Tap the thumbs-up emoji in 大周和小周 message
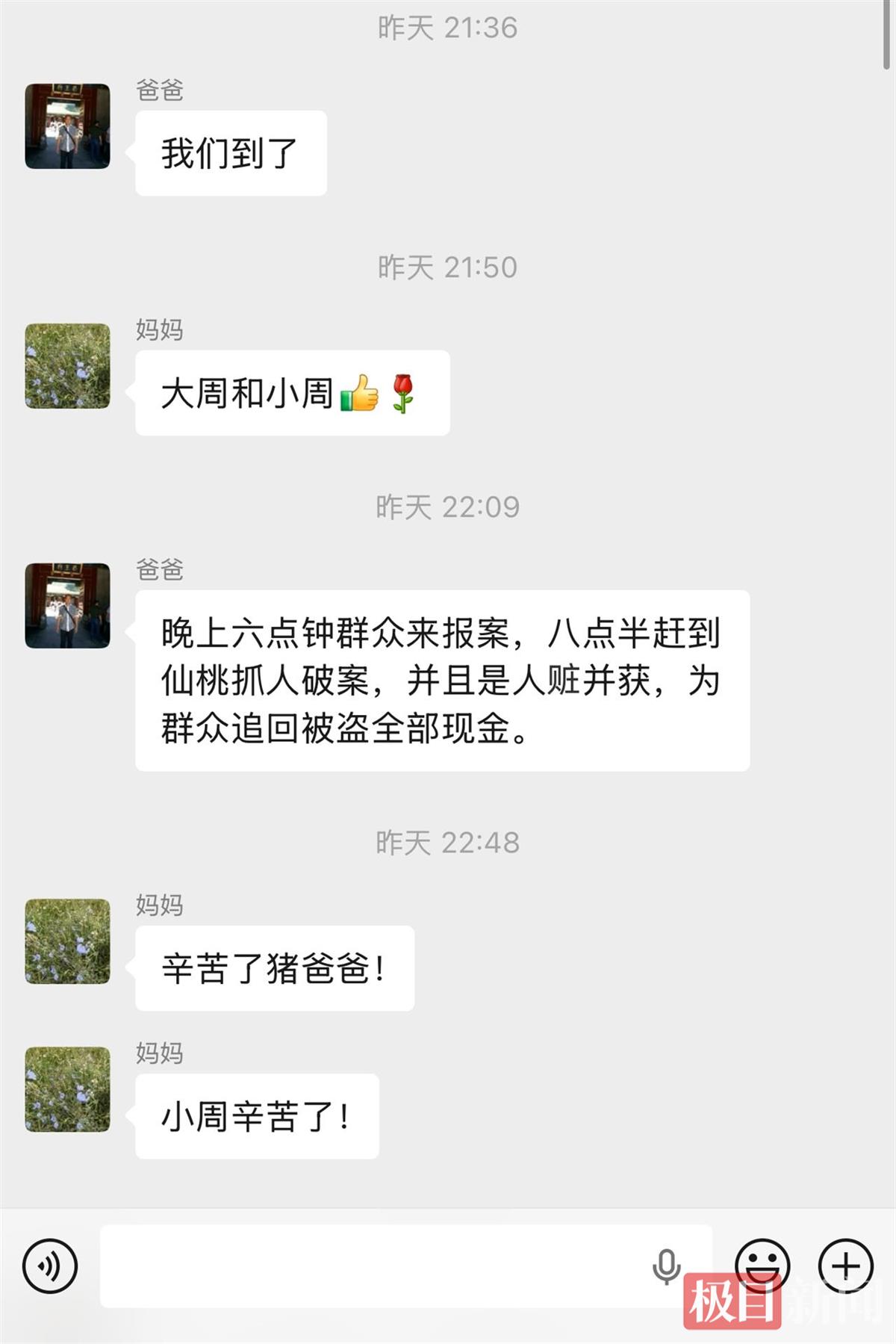Screen dimensions: 896x1344 point(359,392)
